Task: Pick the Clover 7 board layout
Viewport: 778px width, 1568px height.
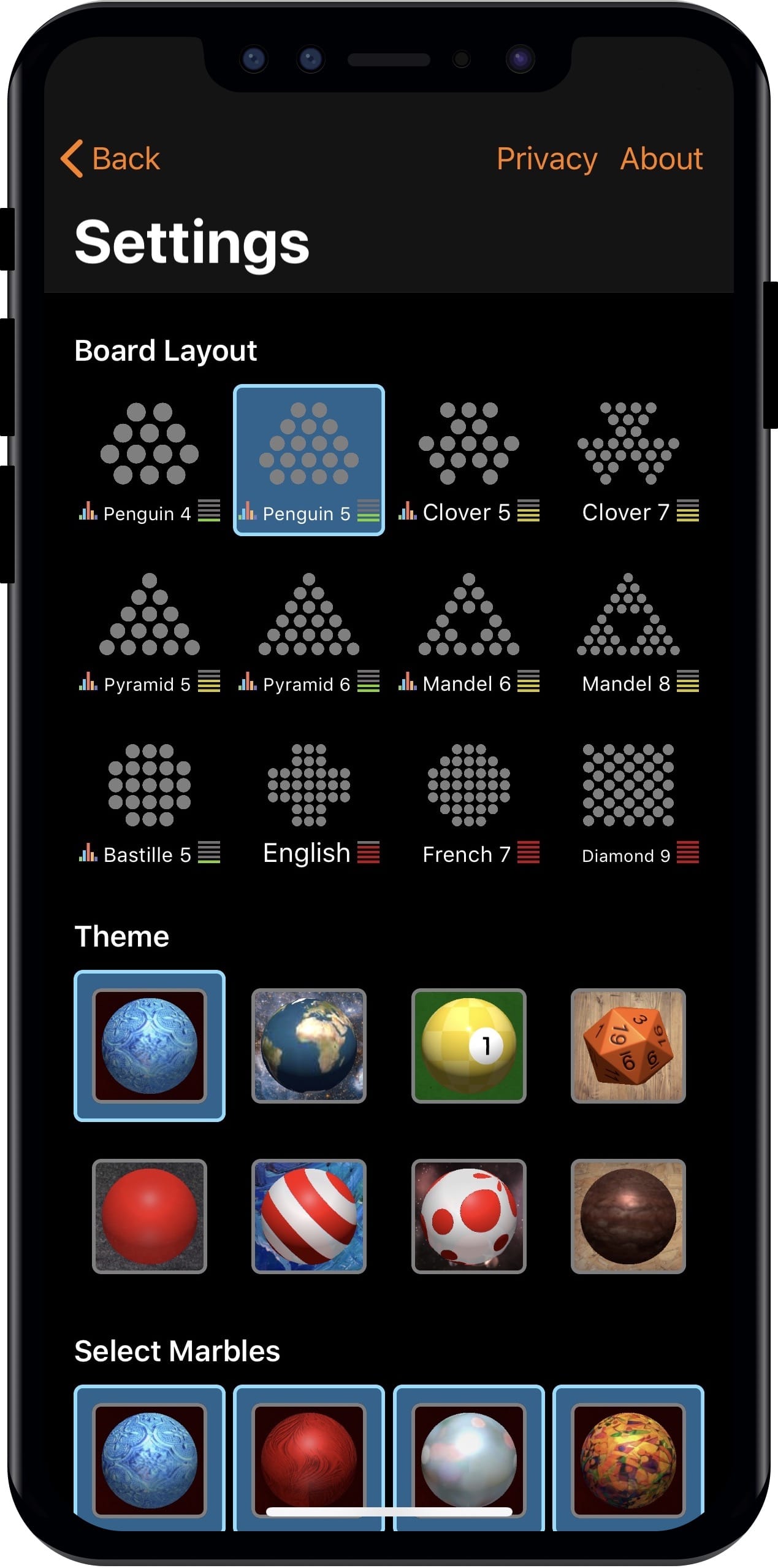Action: pos(628,460)
